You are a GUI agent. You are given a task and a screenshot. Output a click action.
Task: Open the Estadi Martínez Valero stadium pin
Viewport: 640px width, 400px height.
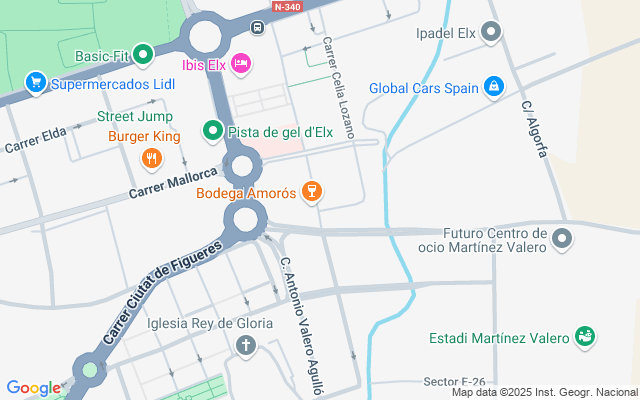pos(586,338)
